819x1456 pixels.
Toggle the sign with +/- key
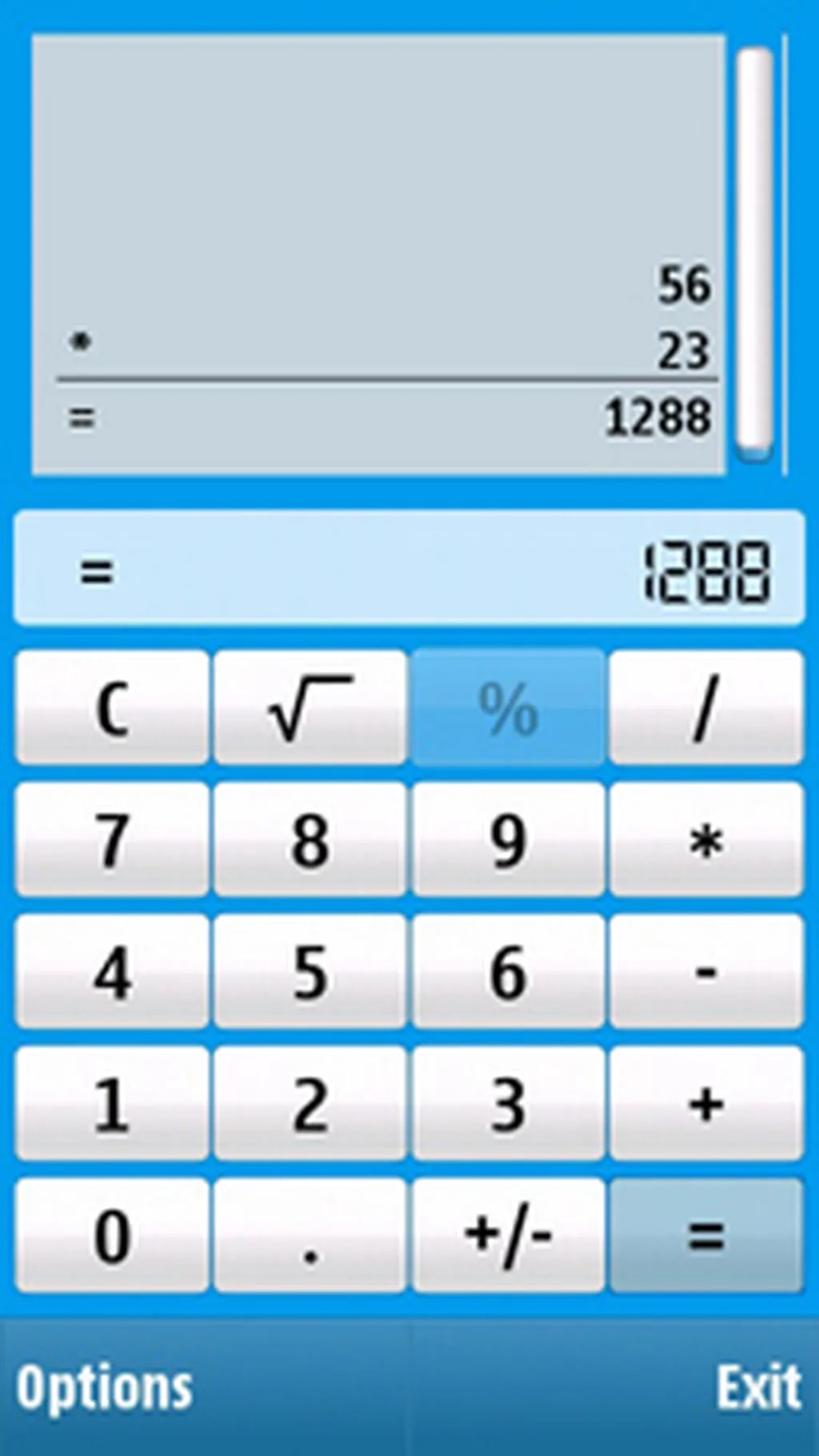[x=508, y=1234]
